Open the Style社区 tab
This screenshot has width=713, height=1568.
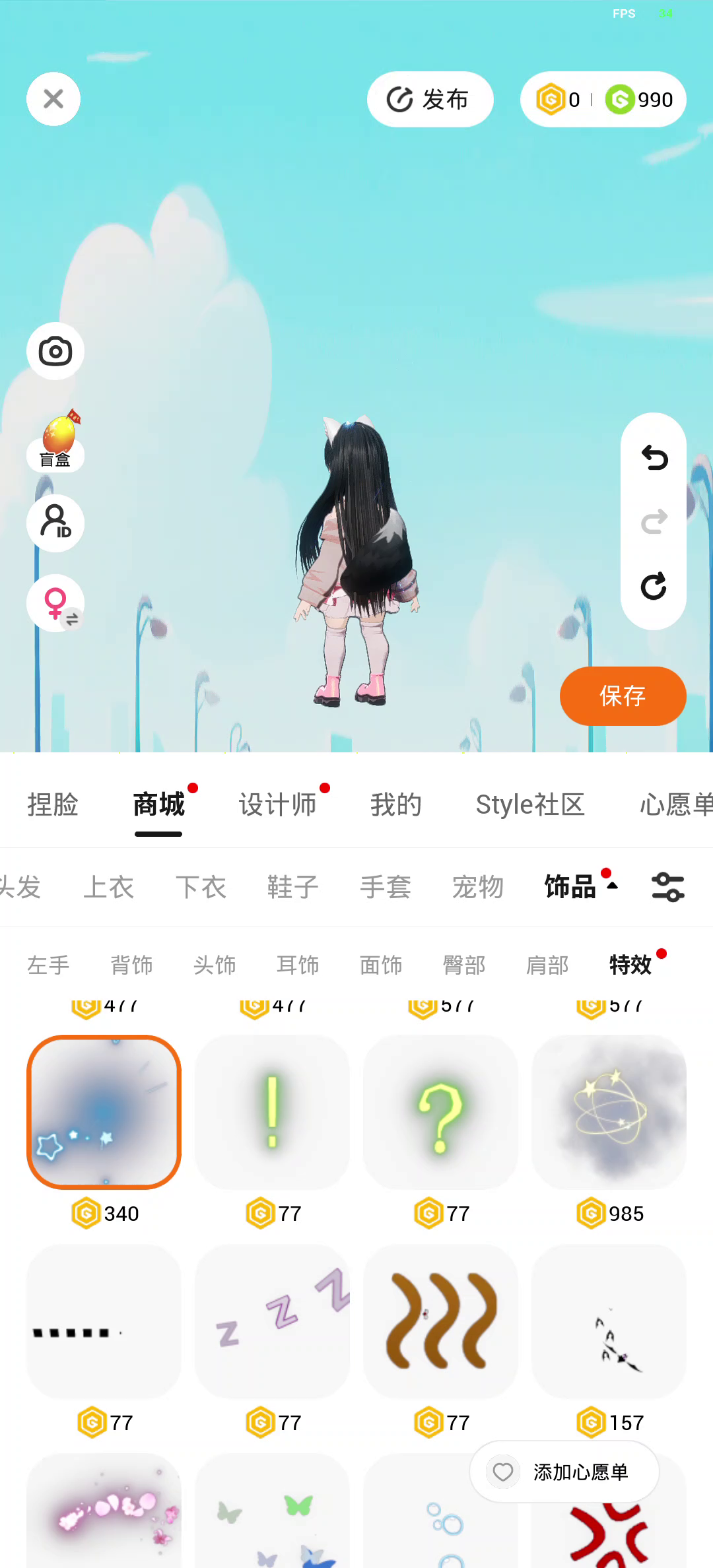coord(530,804)
